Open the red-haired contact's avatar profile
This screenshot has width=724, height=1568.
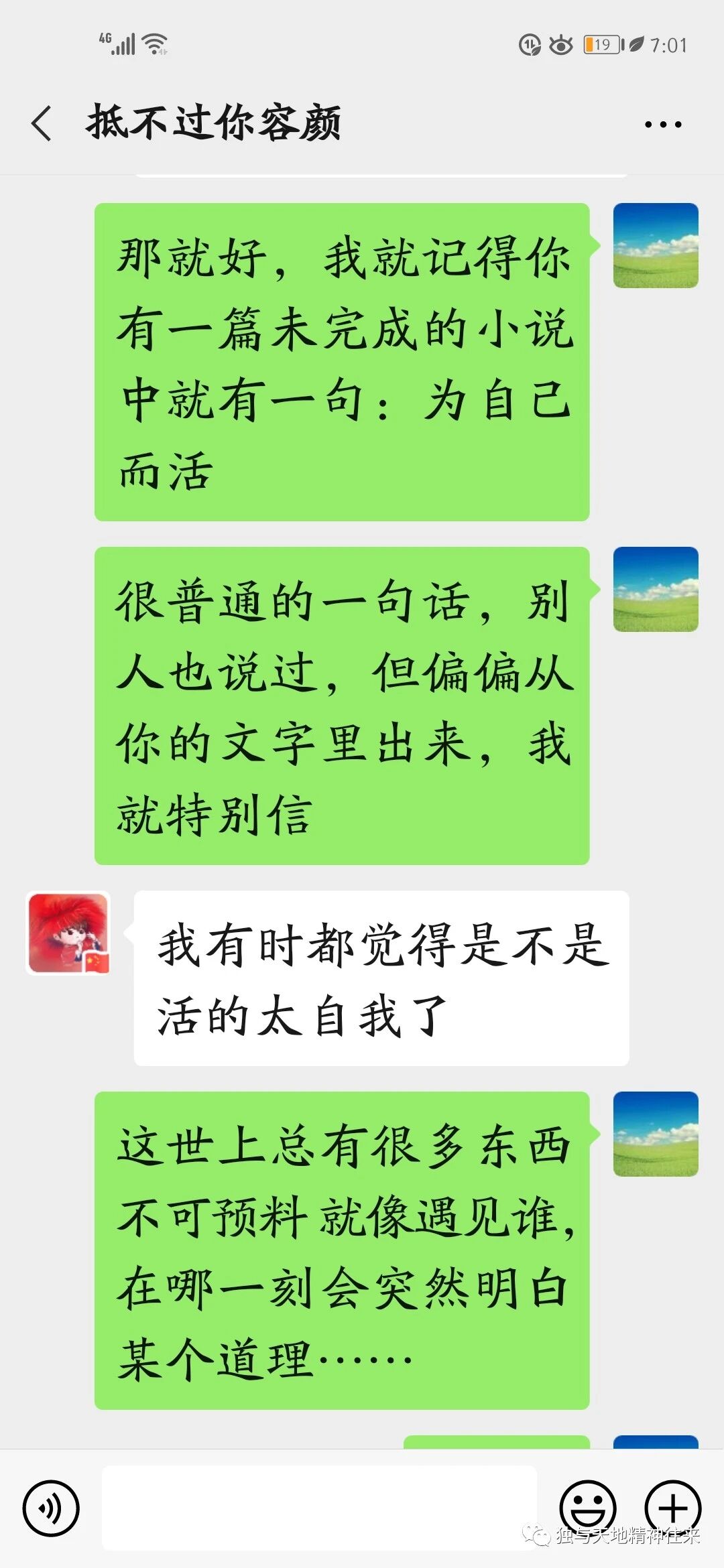pos(68,933)
